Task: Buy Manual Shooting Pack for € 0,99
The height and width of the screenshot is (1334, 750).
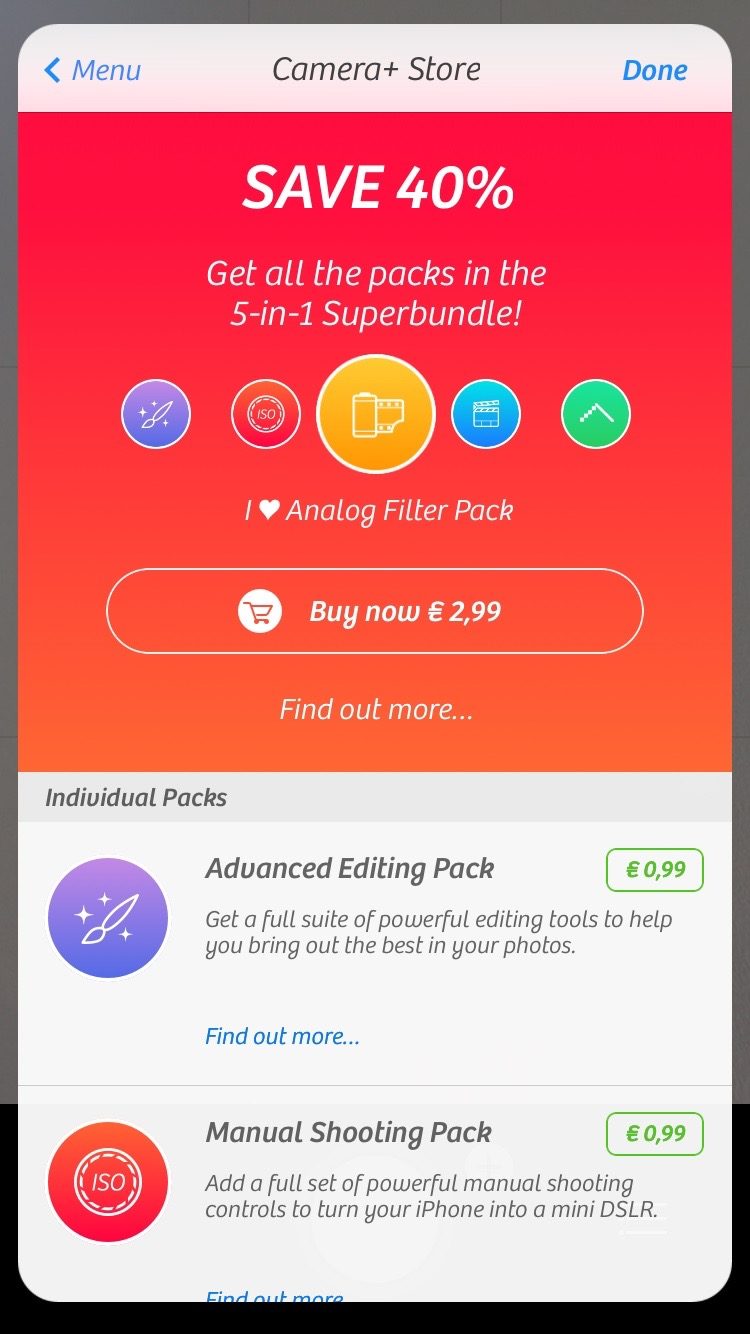Action: coord(655,1134)
